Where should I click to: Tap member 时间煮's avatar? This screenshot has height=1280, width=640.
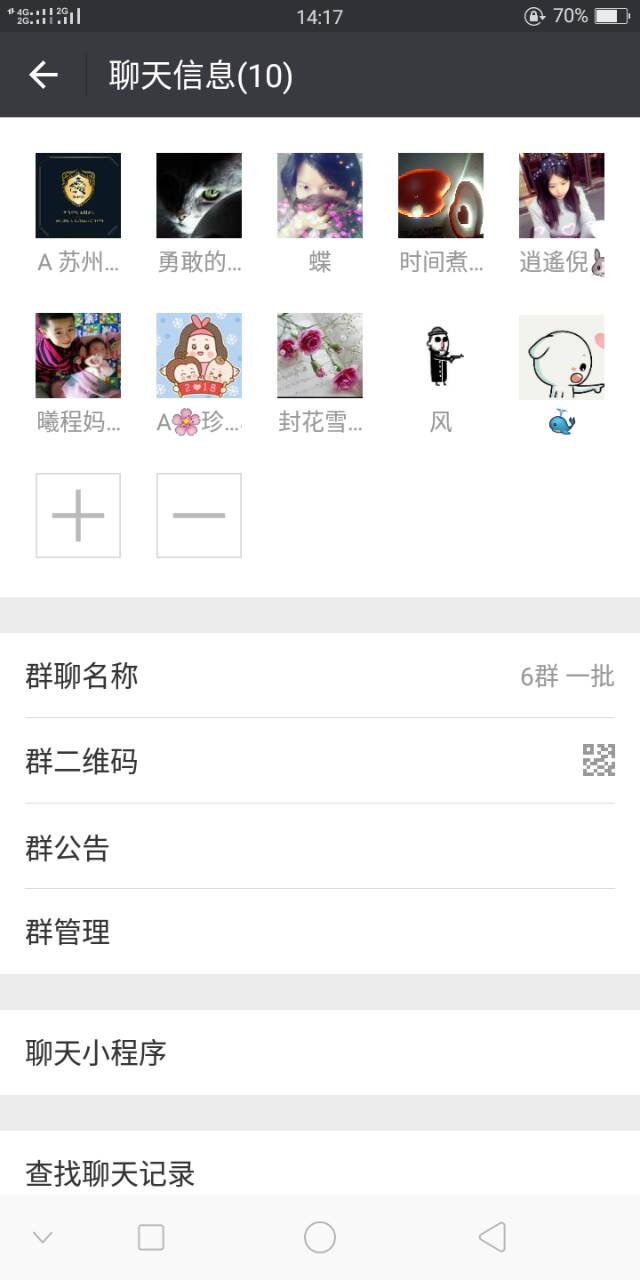[441, 196]
